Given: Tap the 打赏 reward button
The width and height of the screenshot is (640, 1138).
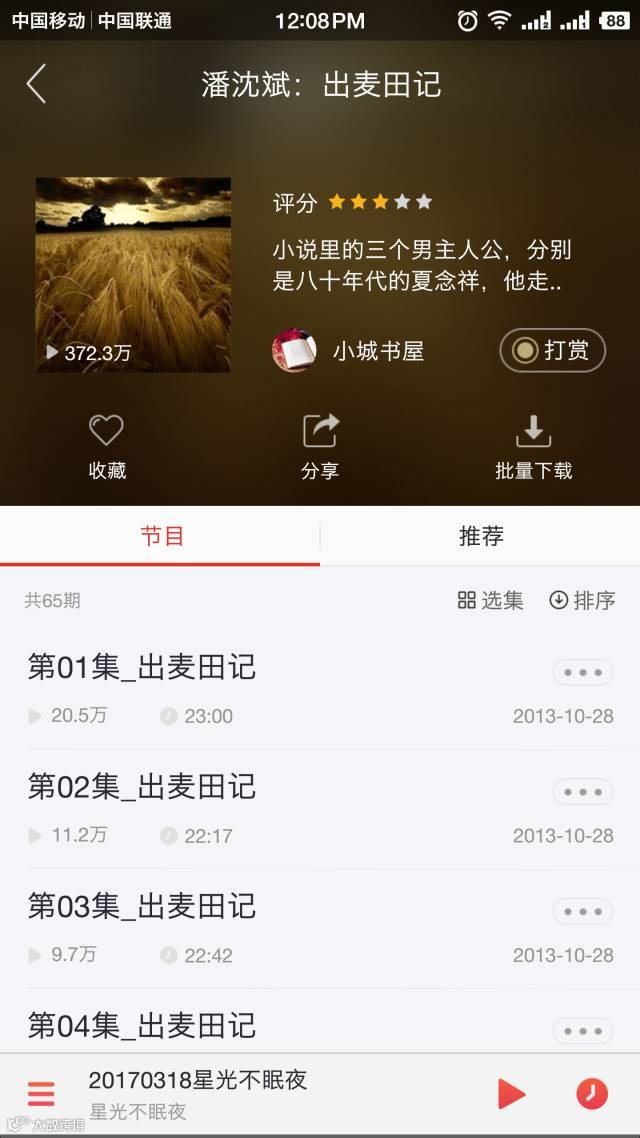Looking at the screenshot, I should (x=552, y=350).
